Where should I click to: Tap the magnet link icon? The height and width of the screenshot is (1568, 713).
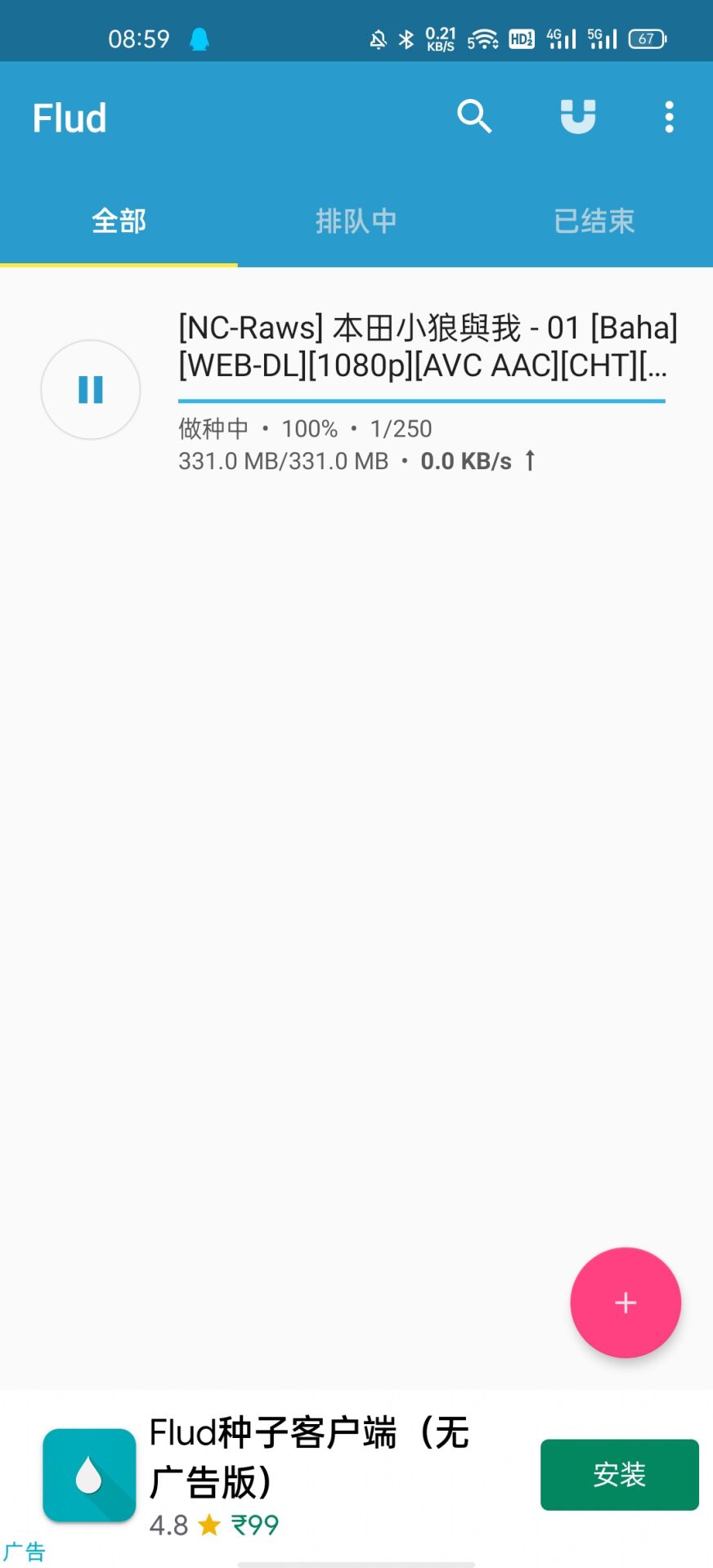[x=578, y=117]
